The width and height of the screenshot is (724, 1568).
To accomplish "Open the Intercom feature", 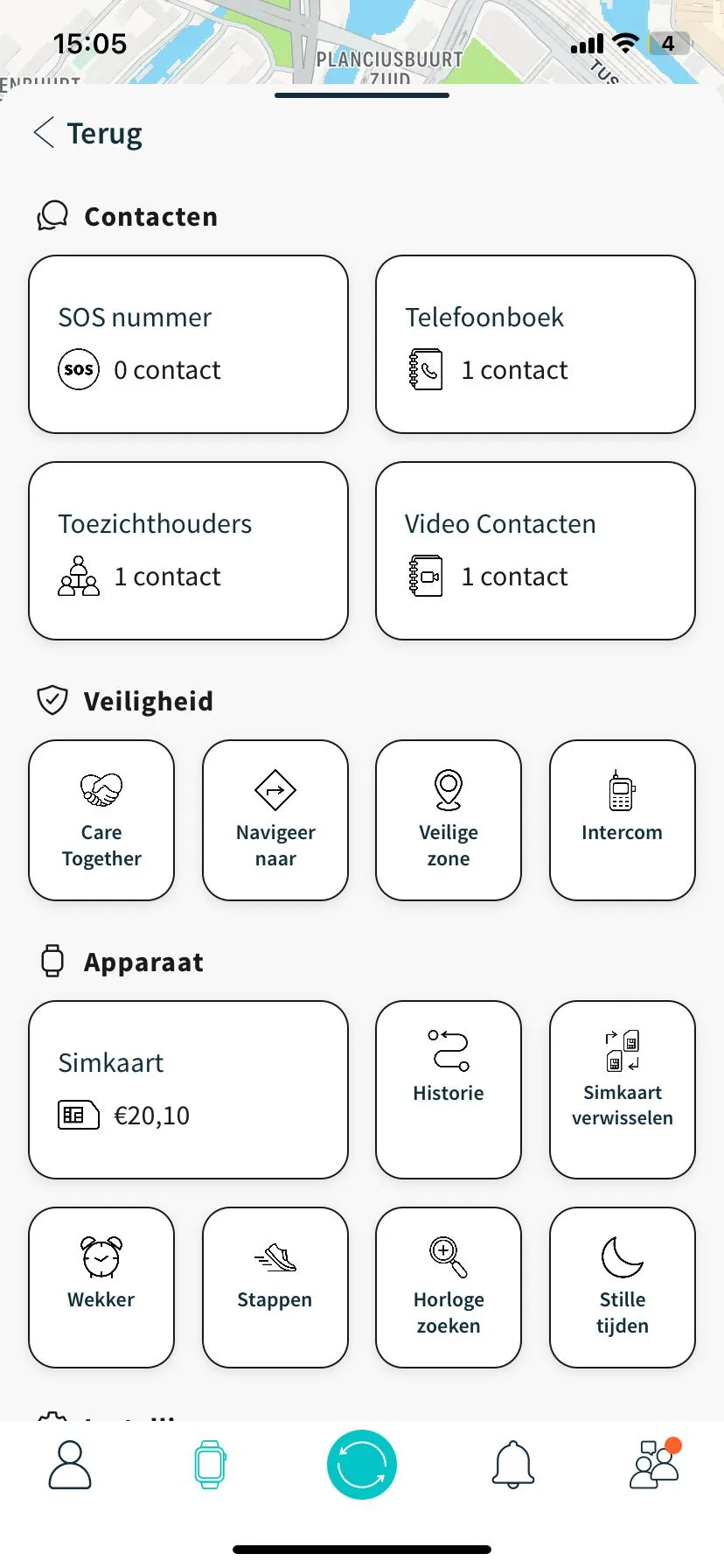I will (622, 820).
